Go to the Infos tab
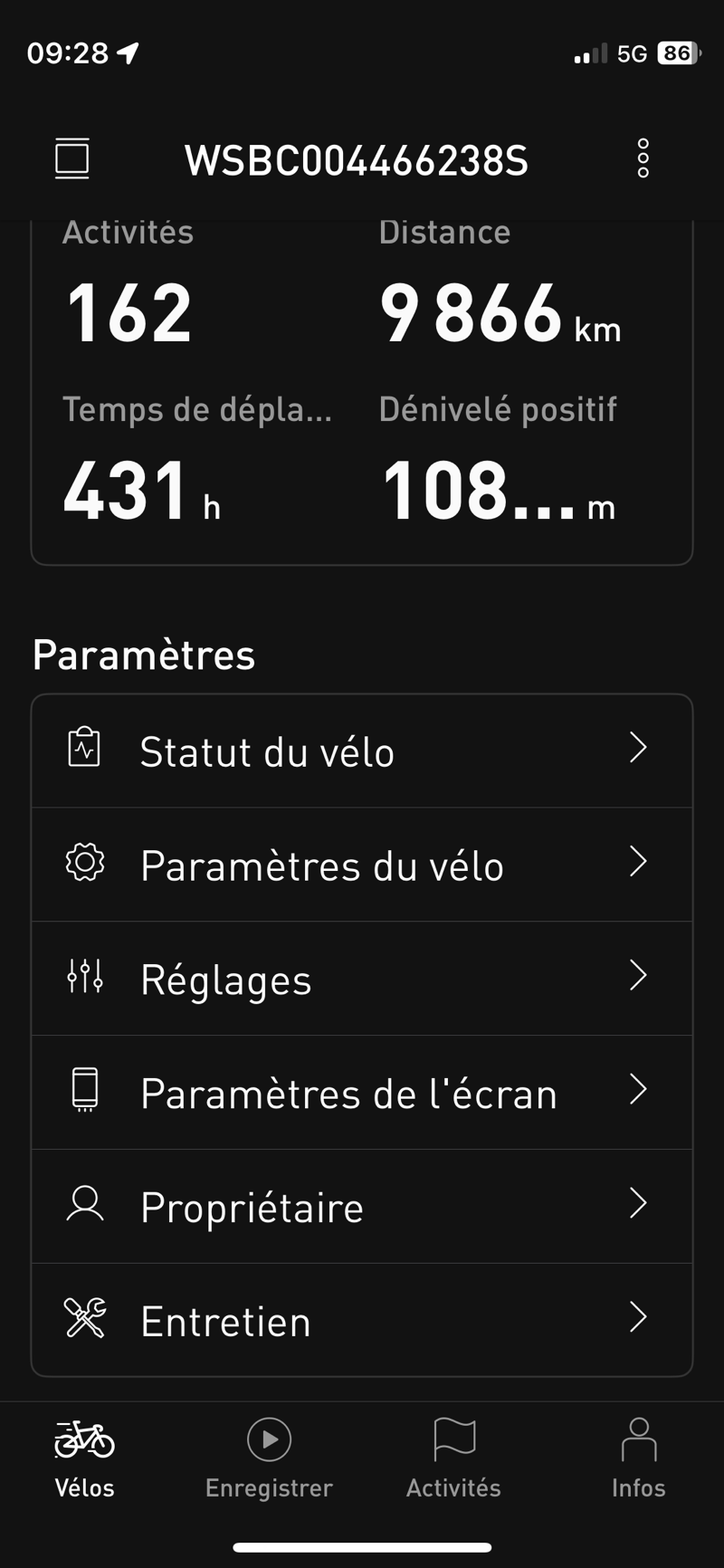The image size is (724, 1568). (x=638, y=1459)
